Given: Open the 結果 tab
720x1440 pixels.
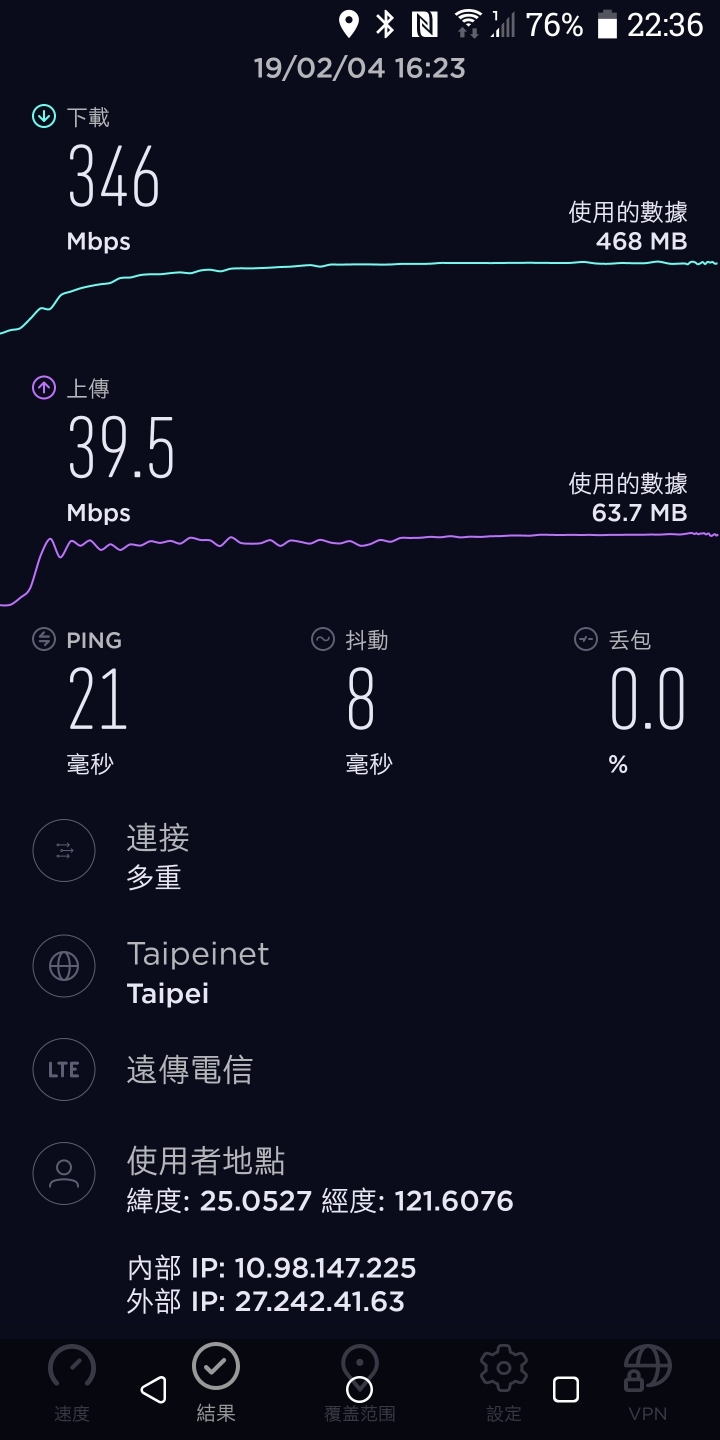Looking at the screenshot, I should click(x=216, y=1383).
